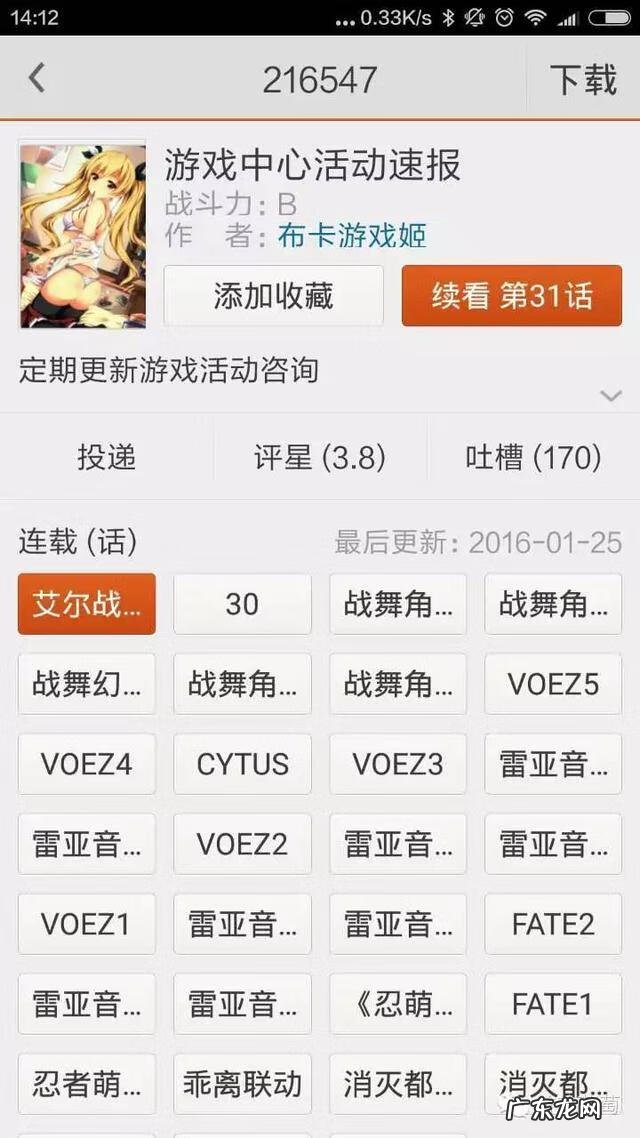Open the 吐槽 (170) comments tab
Image resolution: width=640 pixels, height=1138 pixels.
pyautogui.click(x=533, y=458)
